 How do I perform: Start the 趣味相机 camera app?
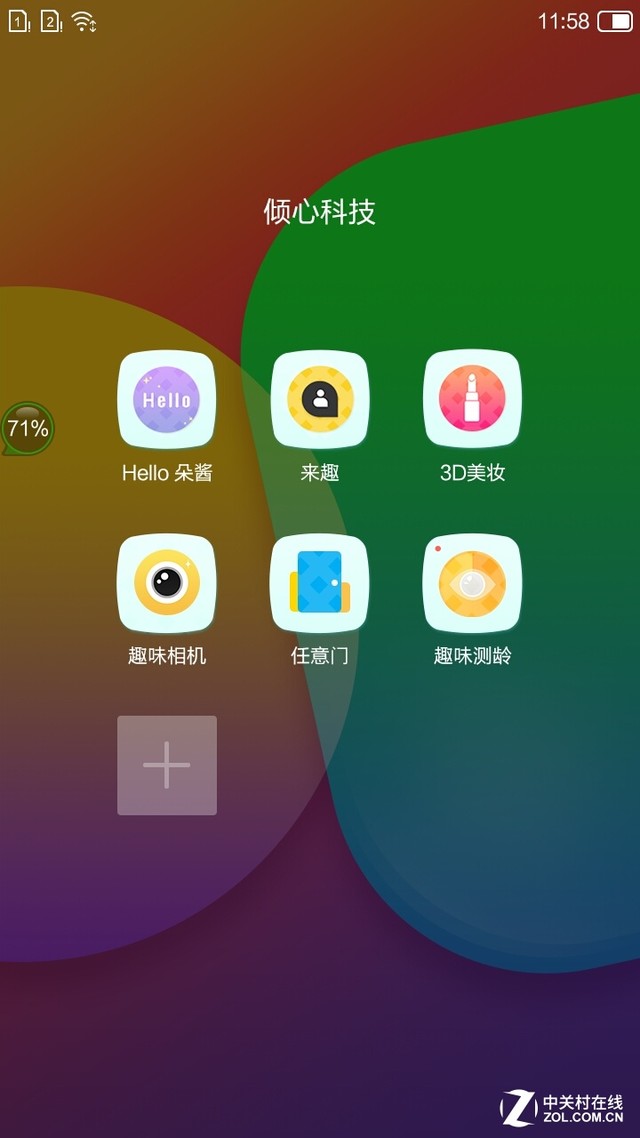tap(167, 583)
